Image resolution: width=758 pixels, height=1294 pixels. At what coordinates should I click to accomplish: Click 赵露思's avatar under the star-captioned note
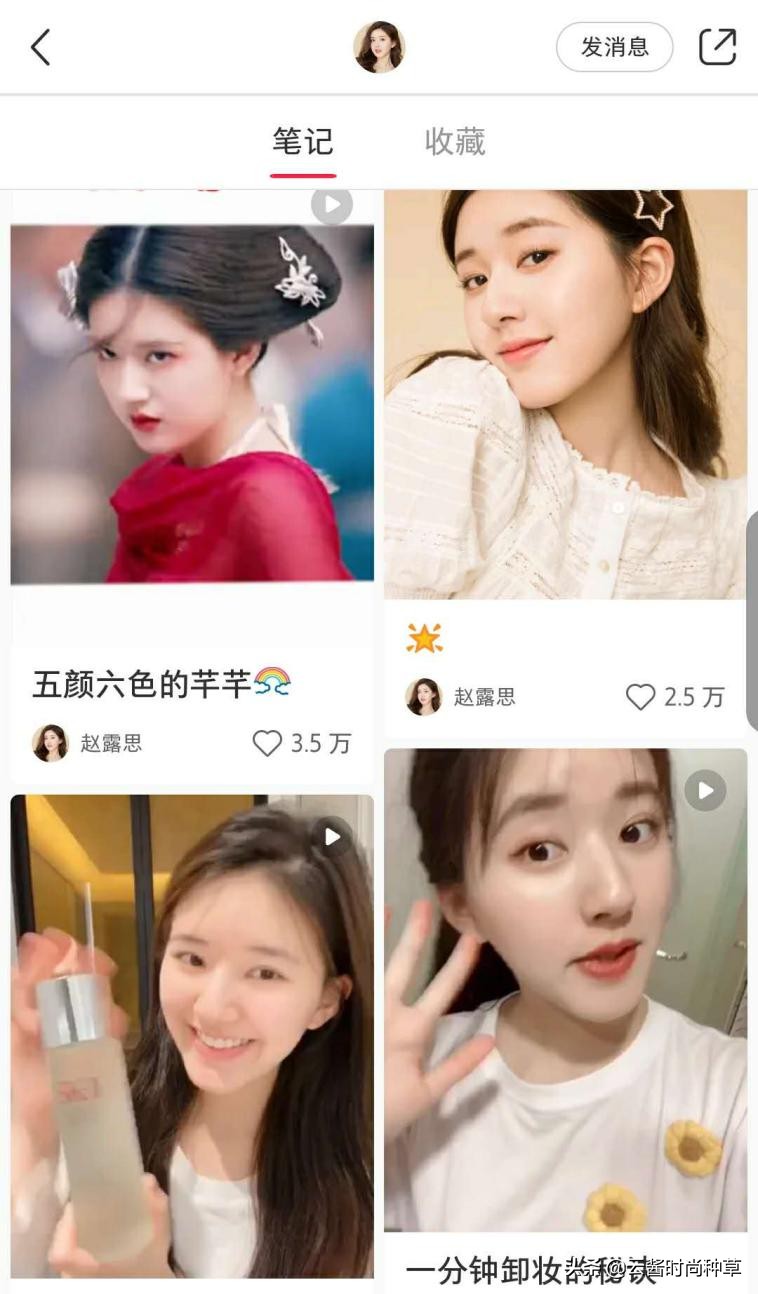tap(424, 698)
